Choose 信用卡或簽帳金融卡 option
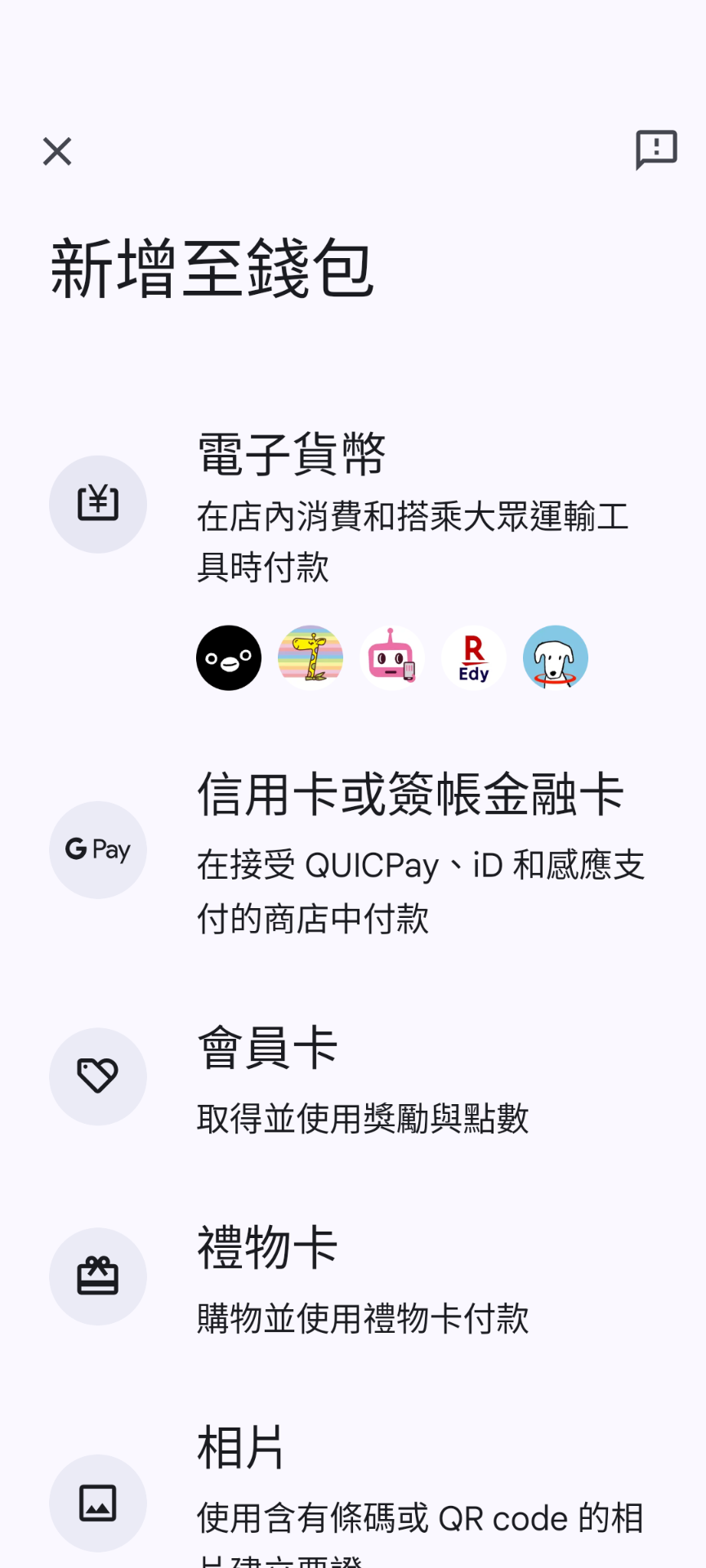706x1568 pixels. pos(410,795)
